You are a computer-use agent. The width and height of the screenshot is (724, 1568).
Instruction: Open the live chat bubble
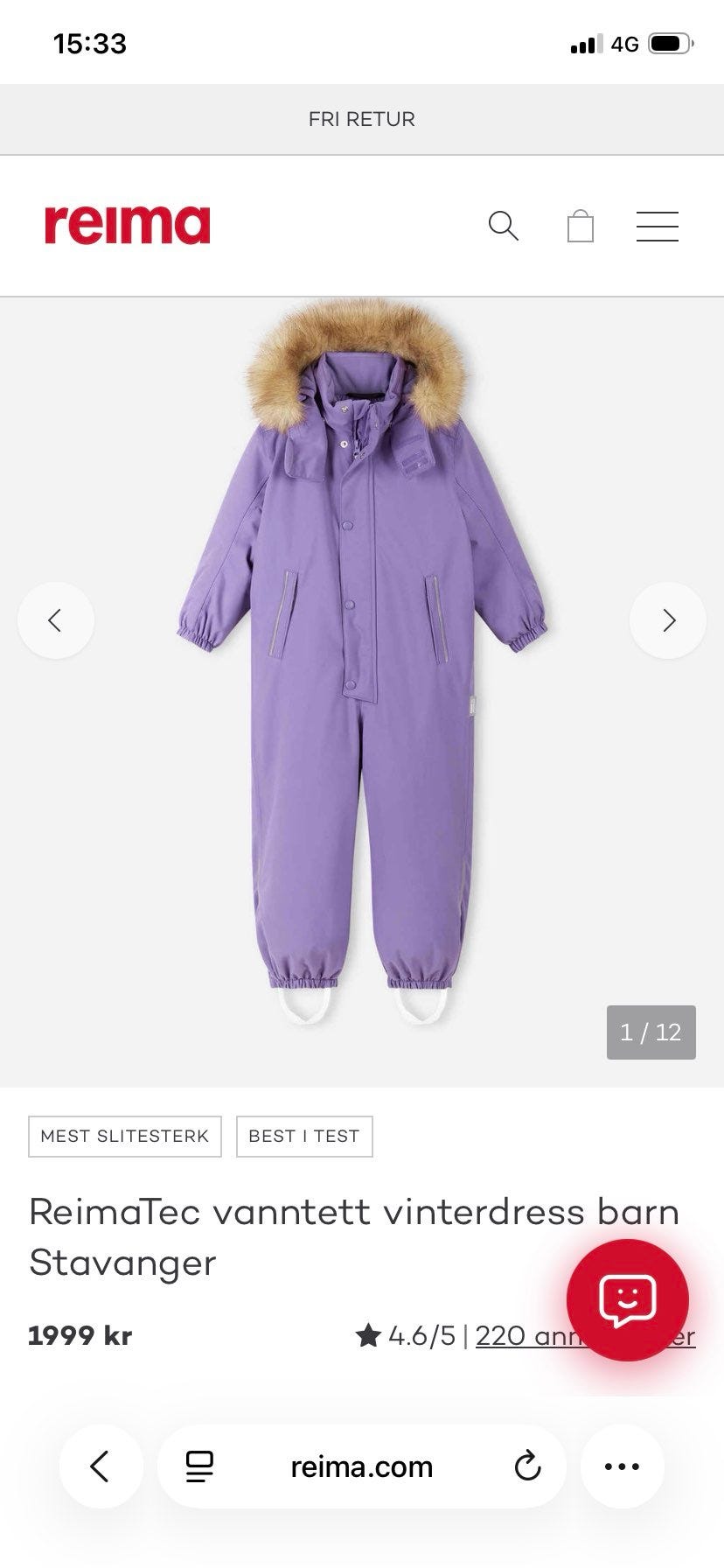(628, 1300)
